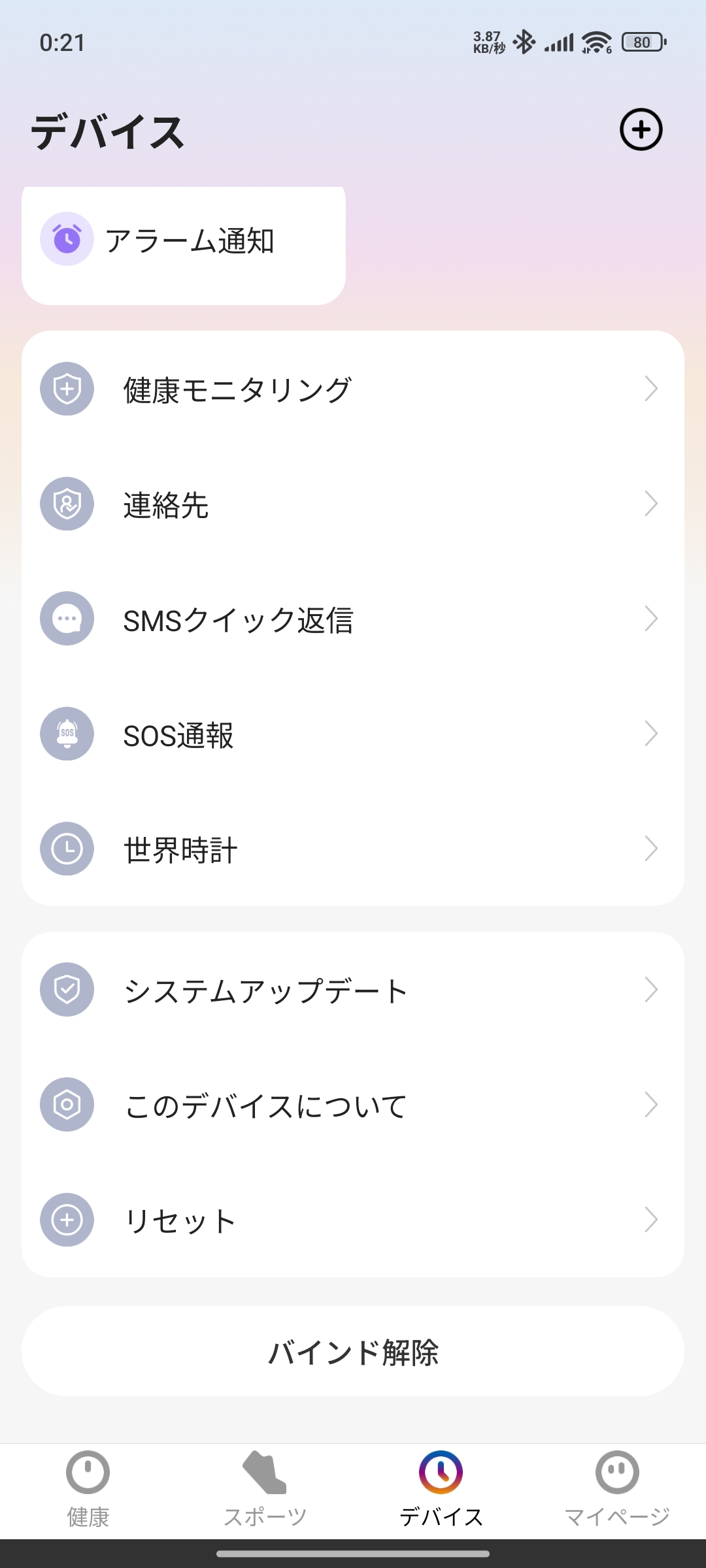Open the リセット option
The height and width of the screenshot is (1568, 706).
point(353,1220)
